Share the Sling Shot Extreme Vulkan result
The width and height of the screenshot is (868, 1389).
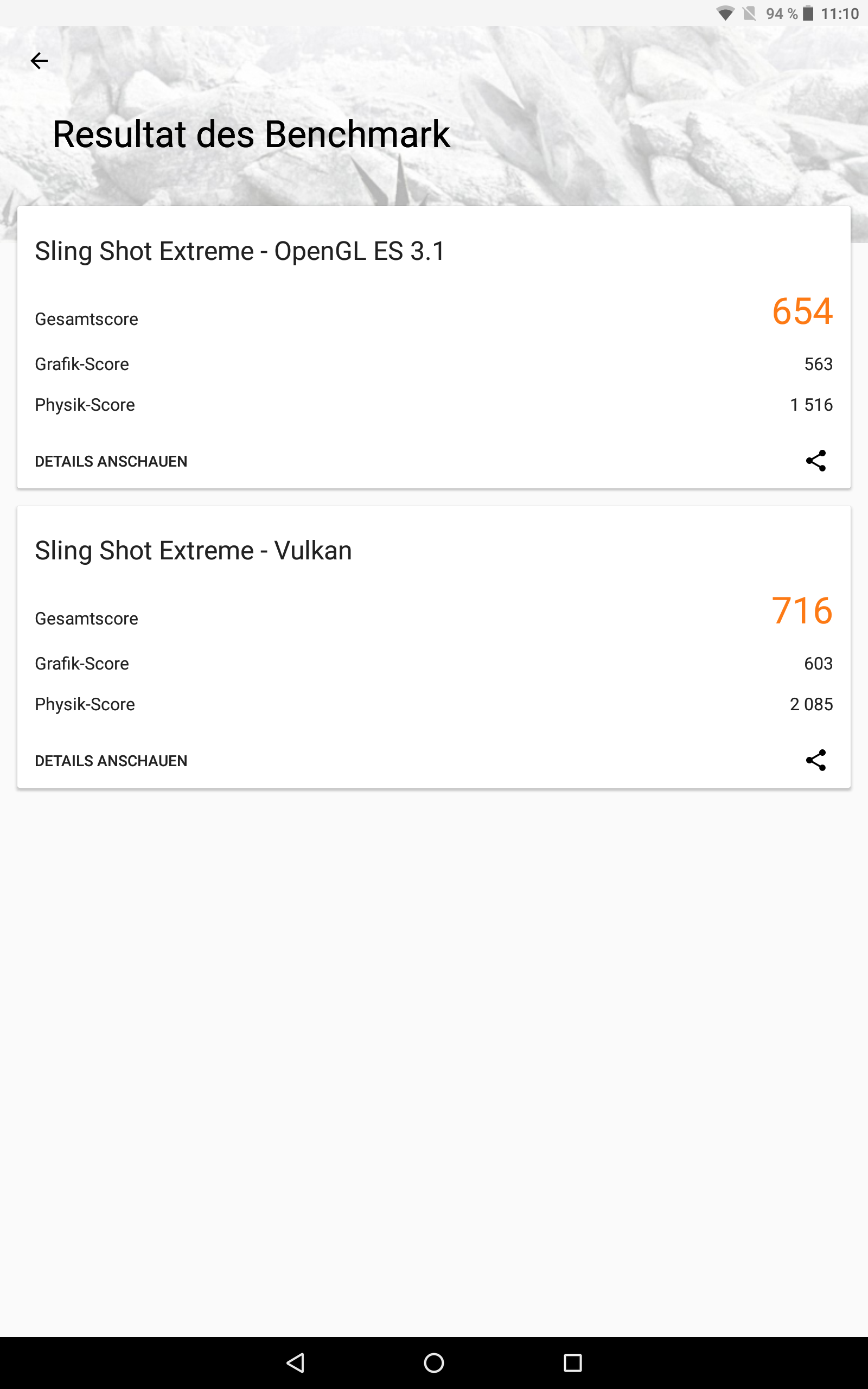pos(816,761)
